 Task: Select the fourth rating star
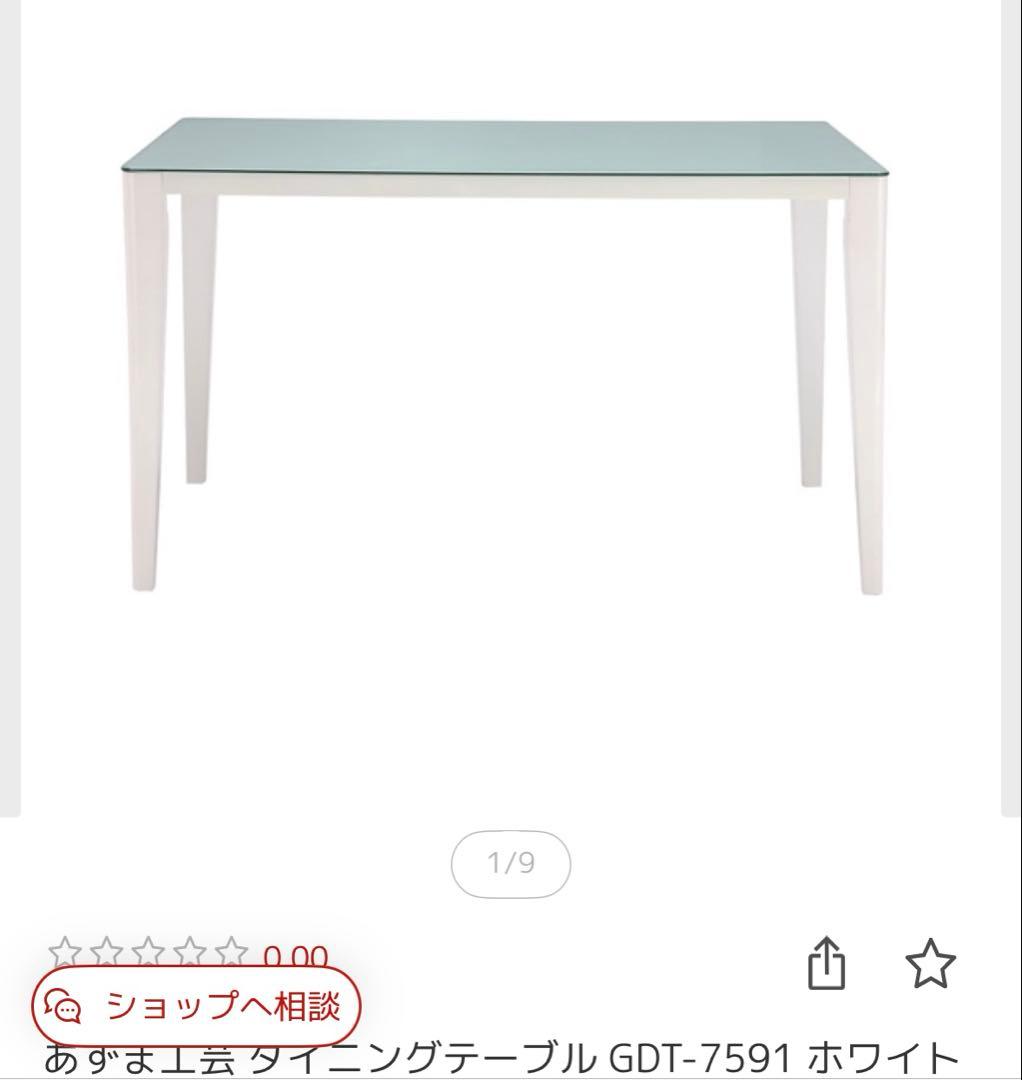pyautogui.click(x=190, y=951)
